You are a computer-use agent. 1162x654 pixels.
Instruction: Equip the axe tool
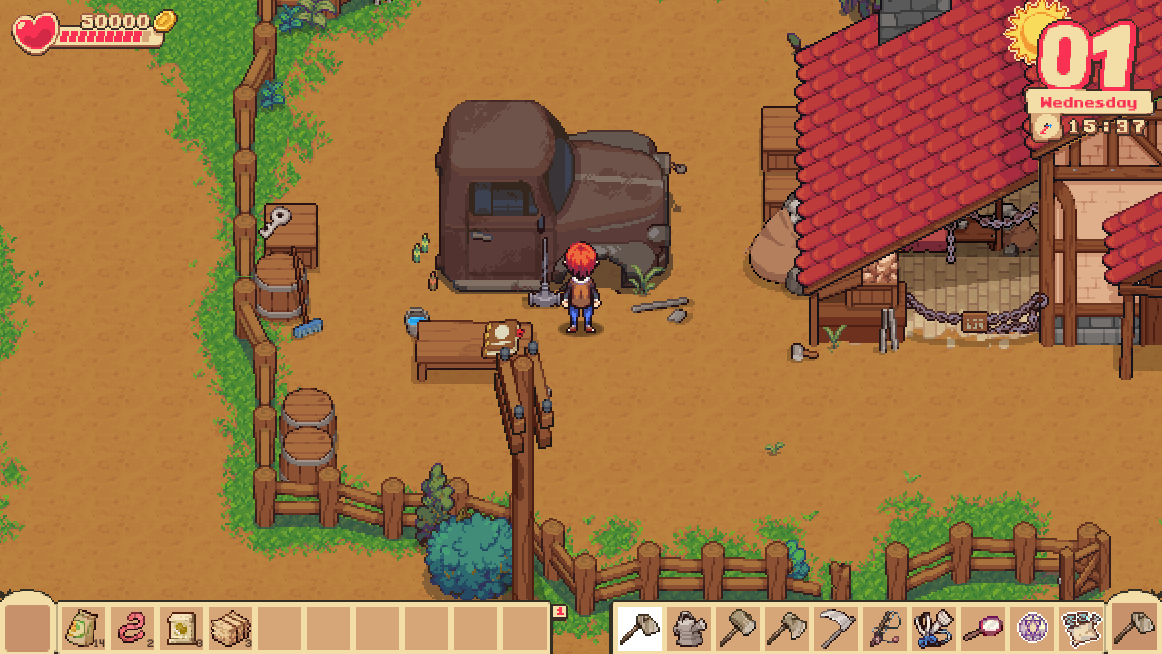[787, 628]
